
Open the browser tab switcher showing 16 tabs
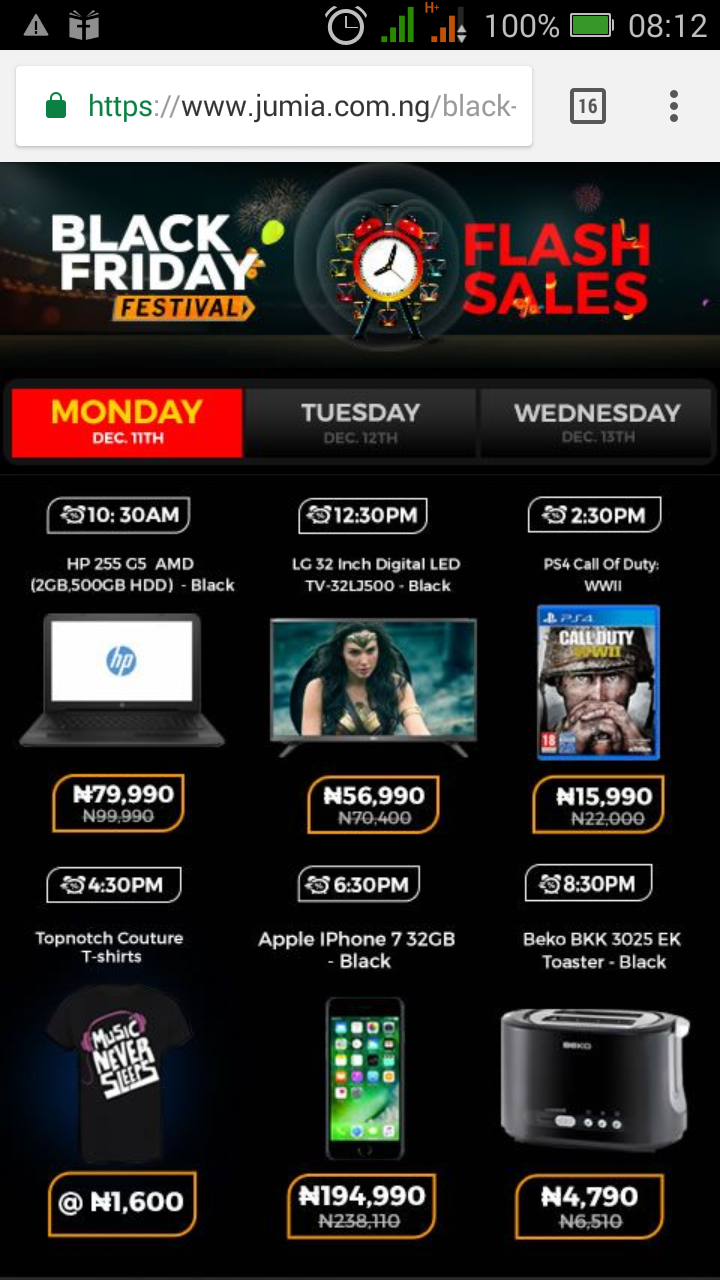tap(589, 105)
